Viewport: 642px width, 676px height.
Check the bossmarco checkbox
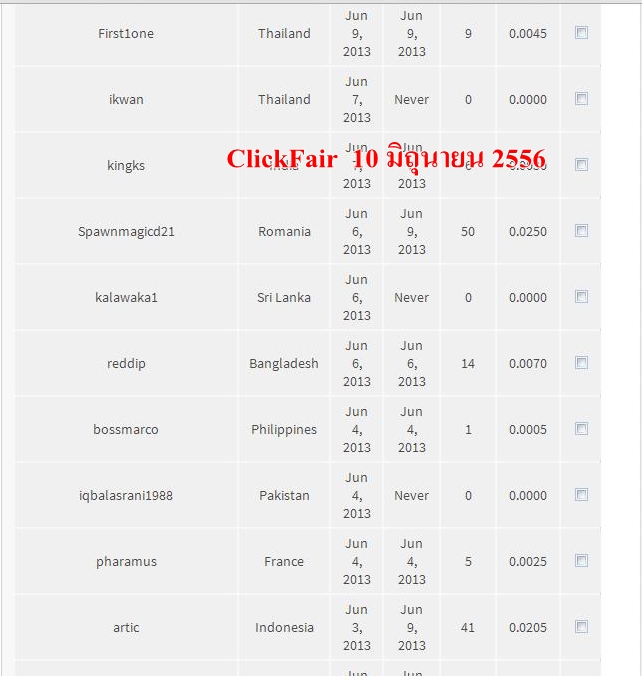click(x=581, y=429)
